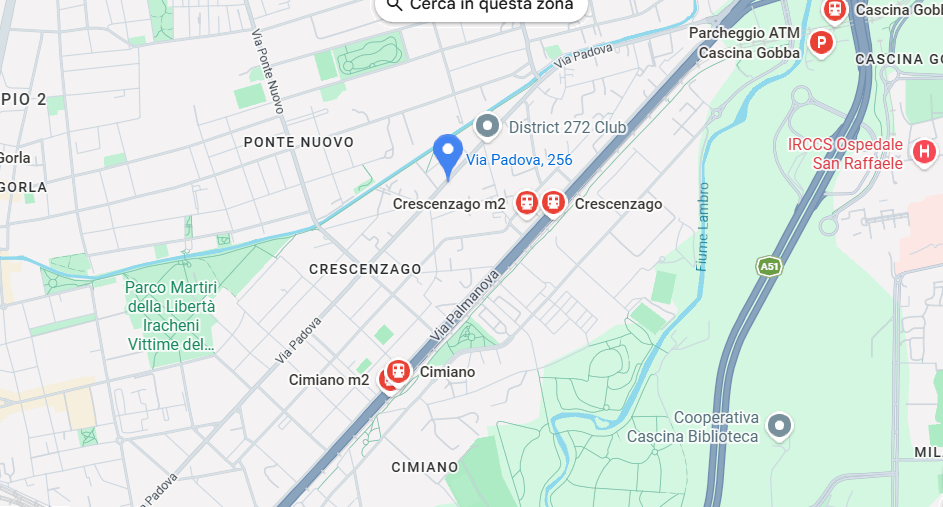Image resolution: width=943 pixels, height=507 pixels.
Task: Select the Via Padova, 256 blue pin
Action: [x=447, y=156]
